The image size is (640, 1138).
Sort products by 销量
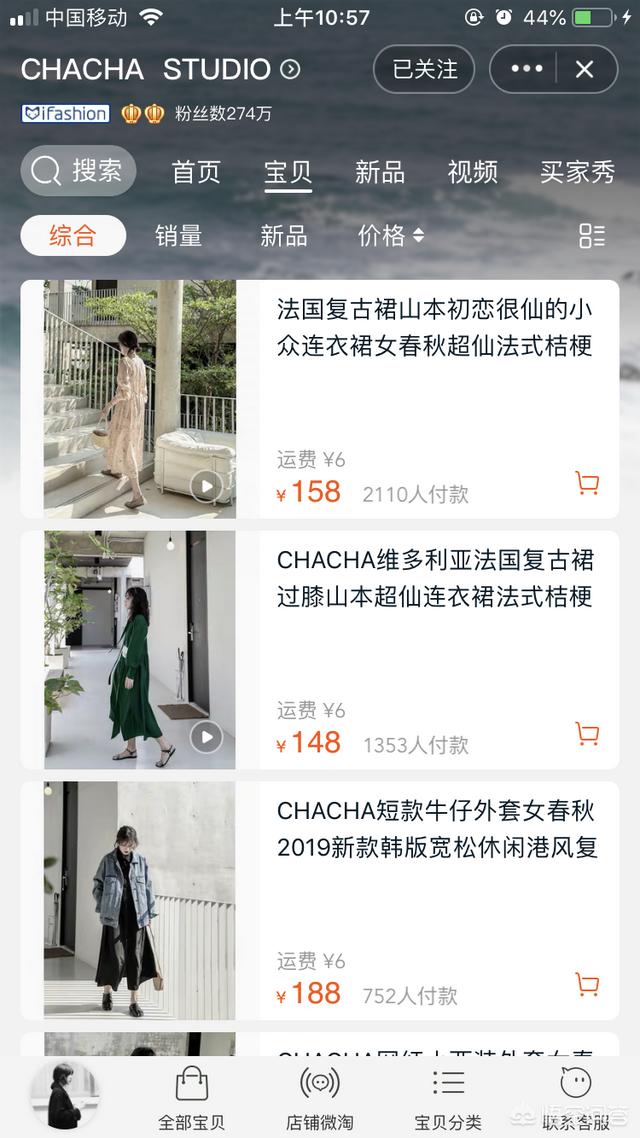pyautogui.click(x=179, y=236)
